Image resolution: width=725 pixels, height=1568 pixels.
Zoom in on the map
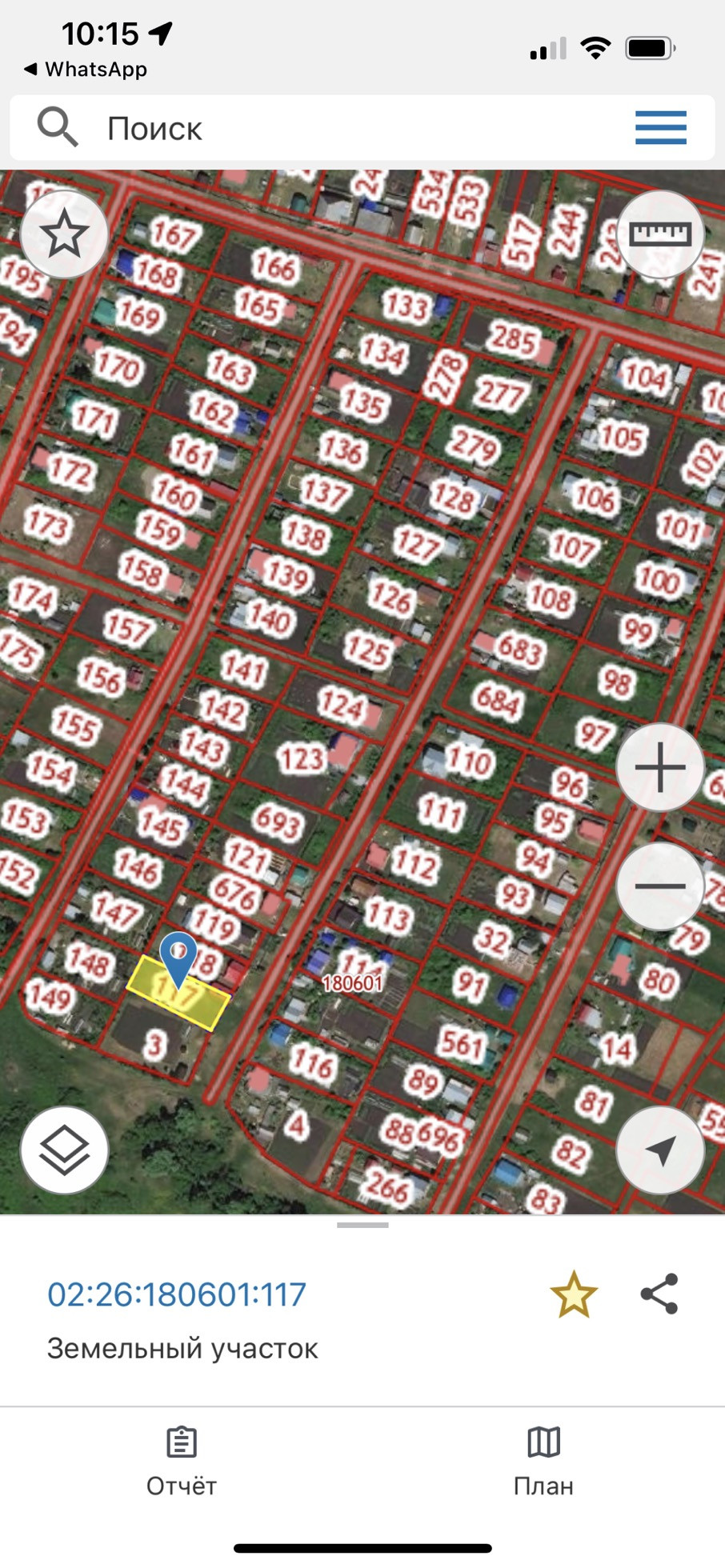[x=660, y=768]
